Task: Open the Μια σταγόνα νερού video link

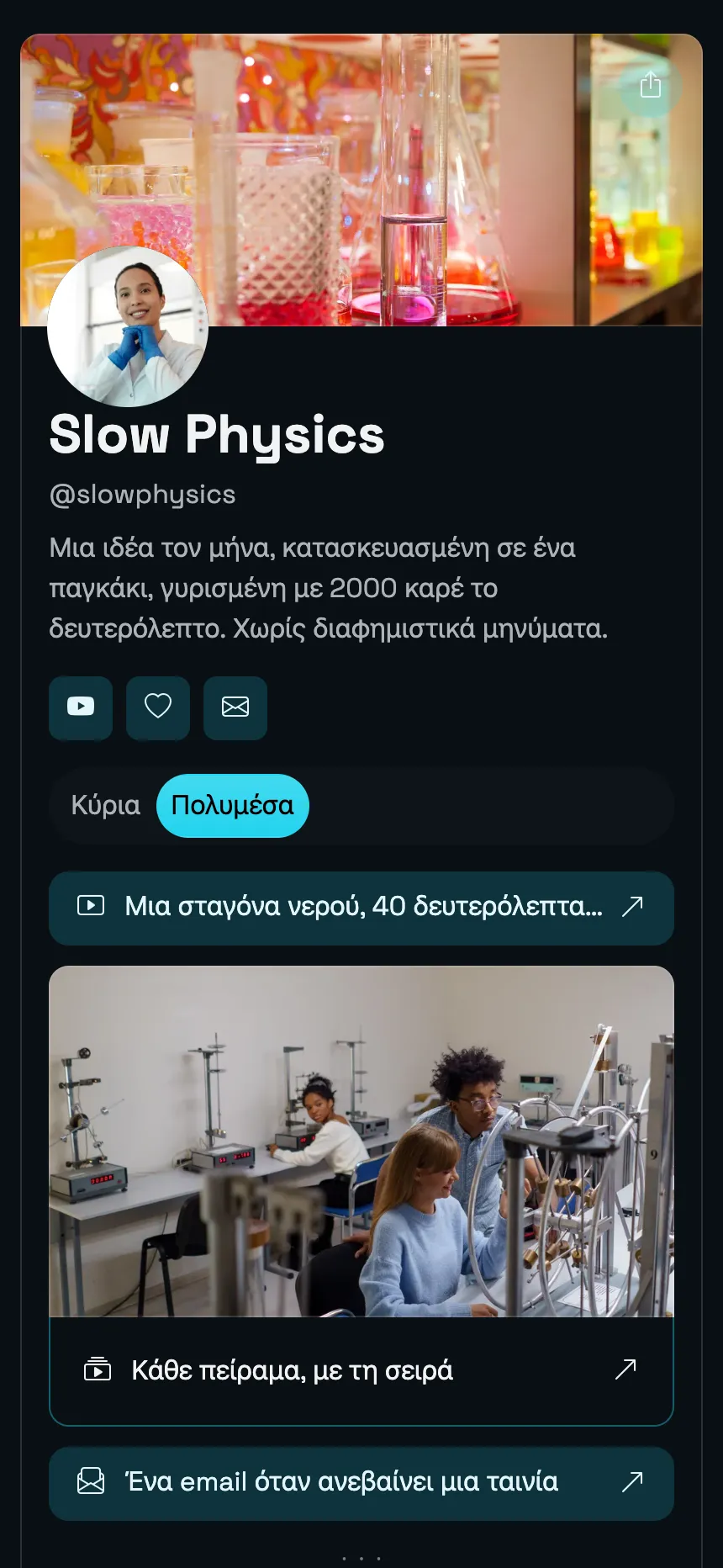Action: click(x=361, y=908)
